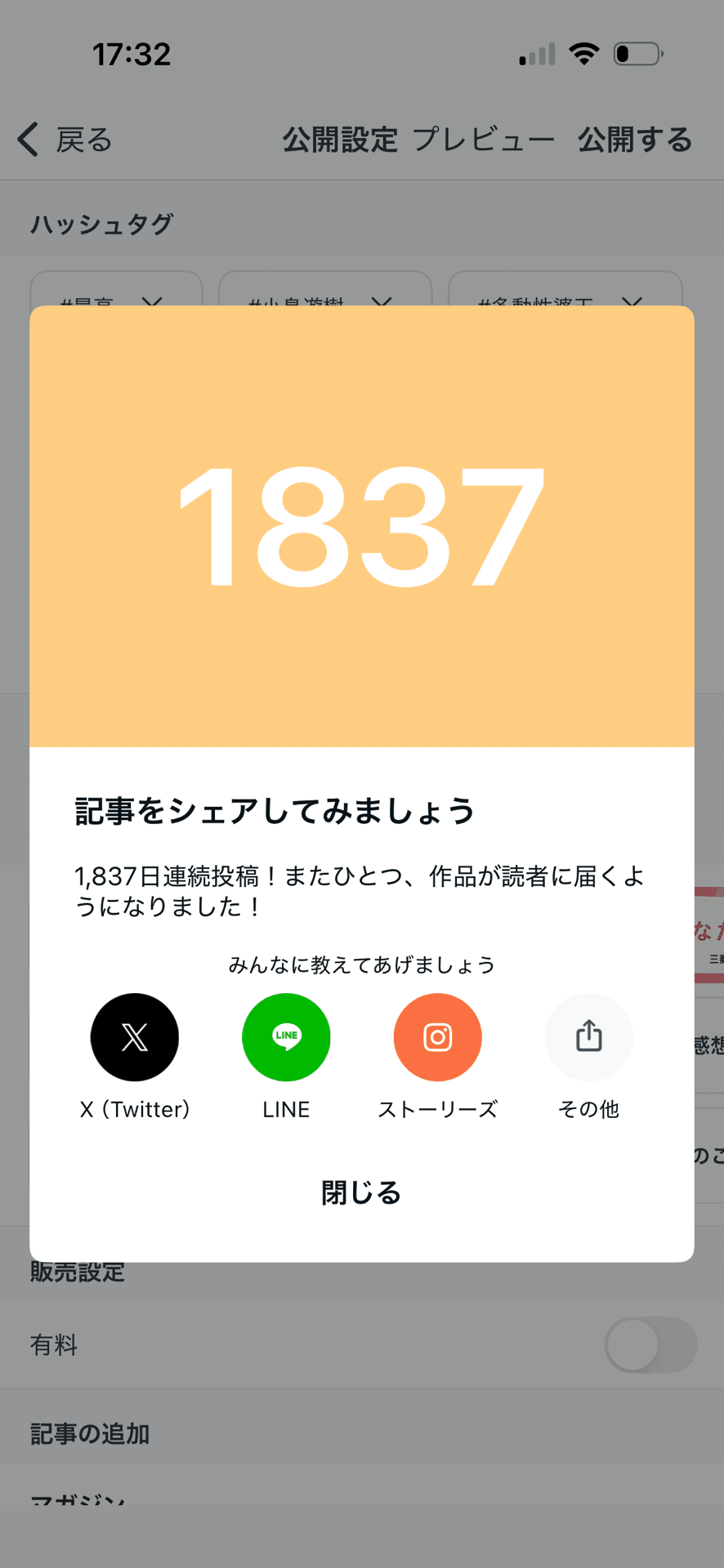Close the dialog with 閉じる
The width and height of the screenshot is (724, 1568).
click(x=360, y=1192)
